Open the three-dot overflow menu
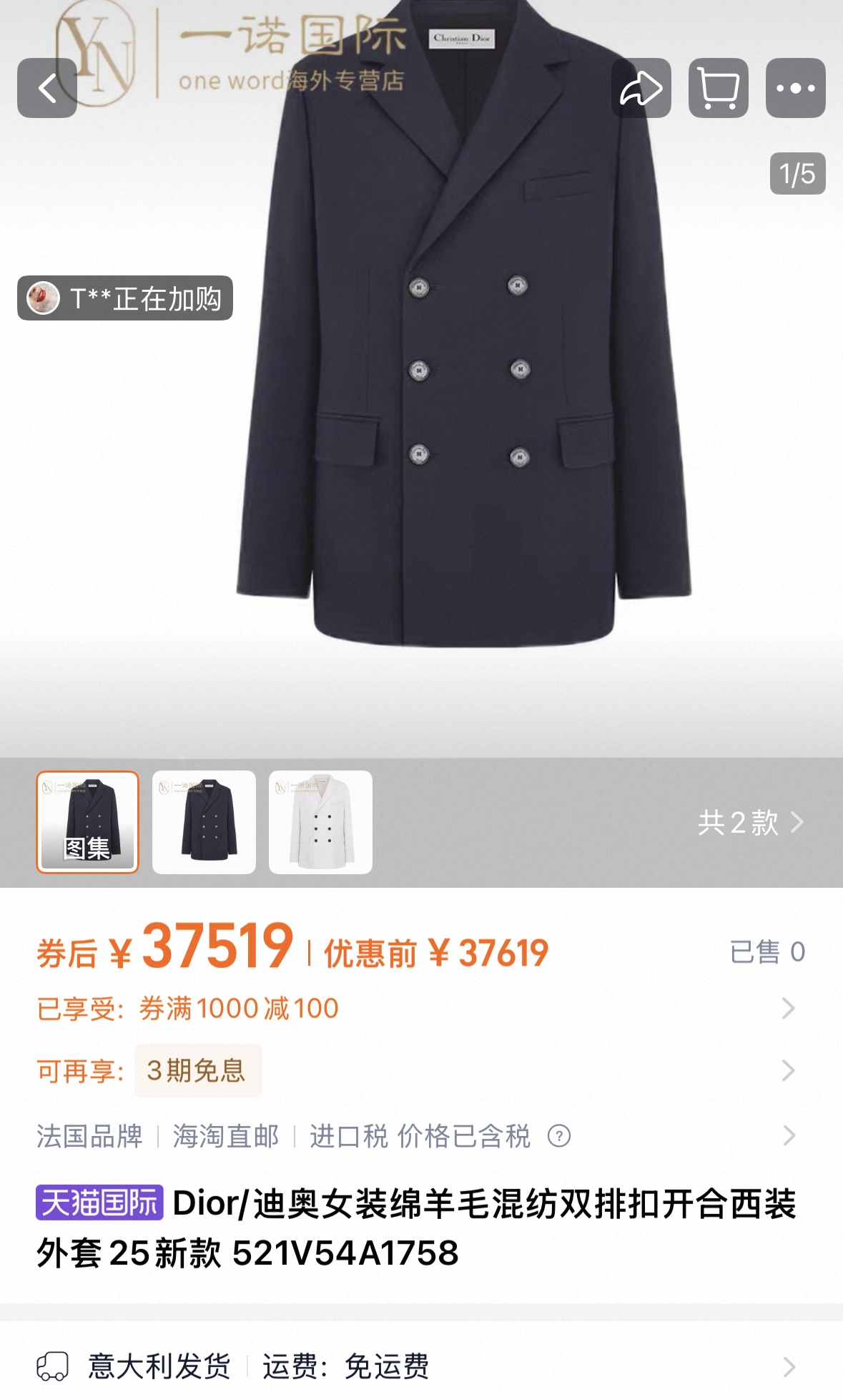The width and height of the screenshot is (843, 1400). (x=795, y=88)
